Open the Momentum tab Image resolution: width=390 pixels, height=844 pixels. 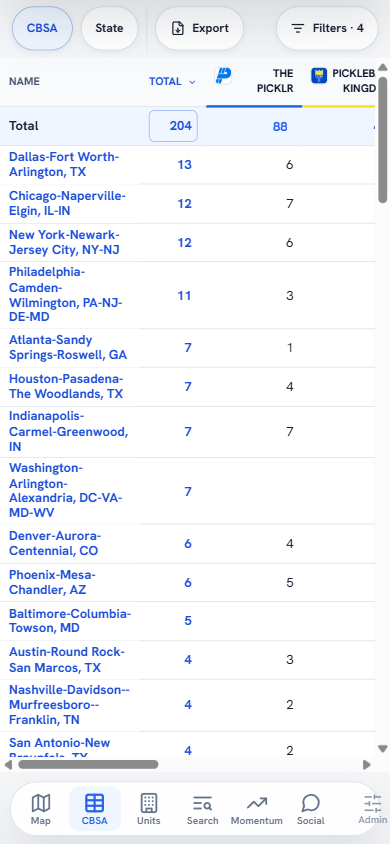(257, 808)
